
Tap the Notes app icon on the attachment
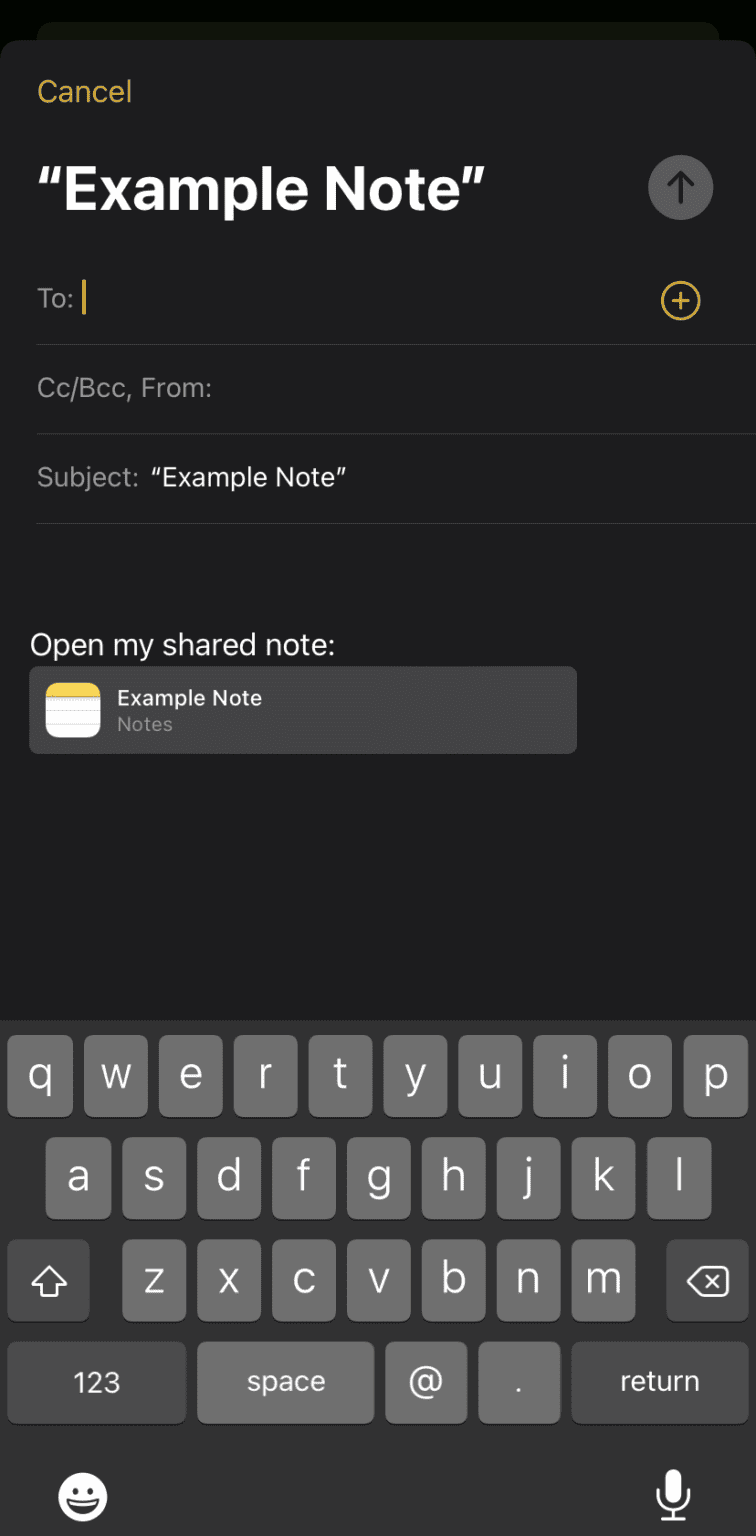tap(72, 710)
